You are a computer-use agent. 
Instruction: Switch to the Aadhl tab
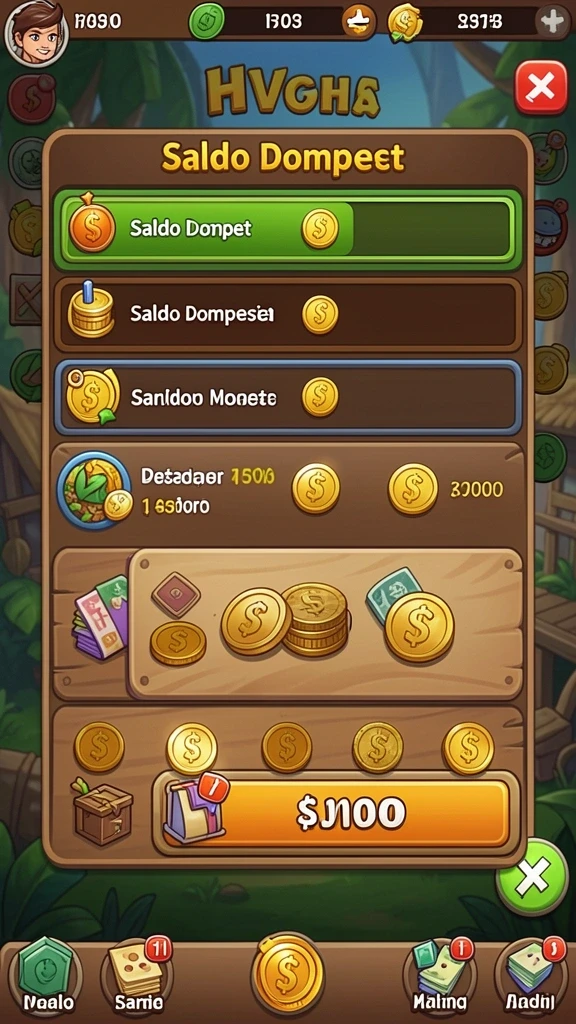[530, 978]
